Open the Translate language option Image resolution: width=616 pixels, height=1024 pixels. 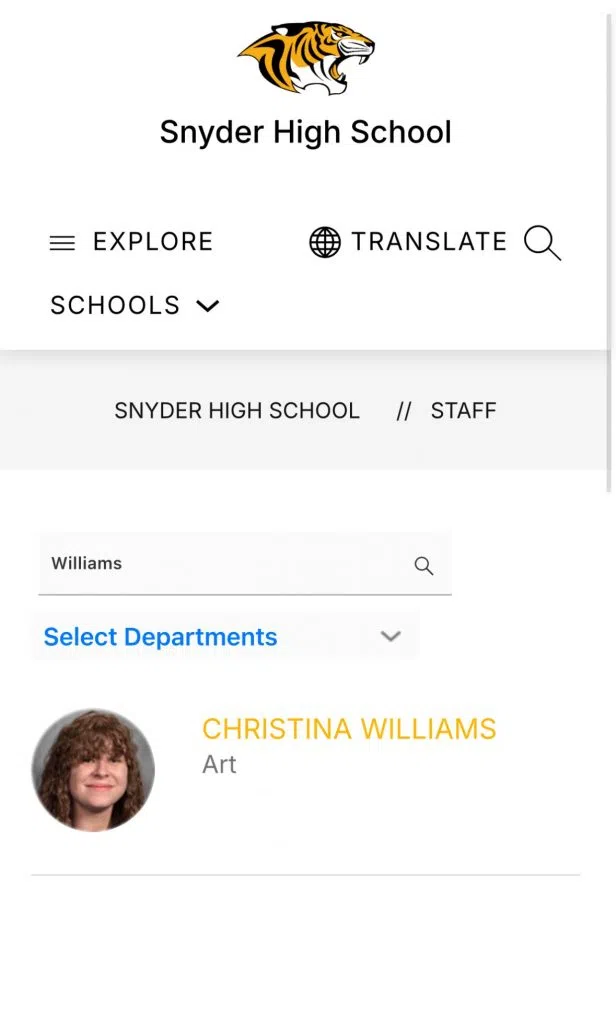tap(408, 242)
